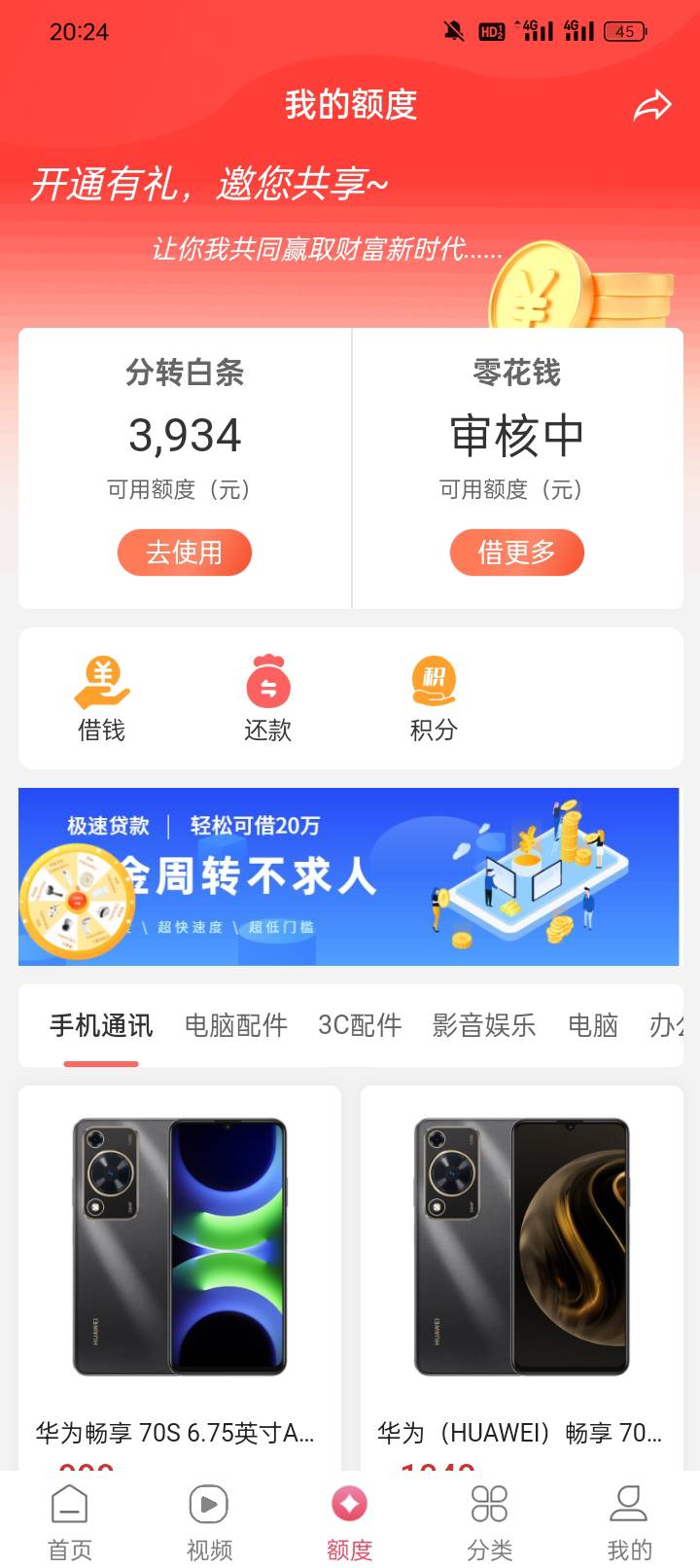Image resolution: width=700 pixels, height=1568 pixels.
Task: Go to the 我的 bottom tab
Action: (x=629, y=1521)
